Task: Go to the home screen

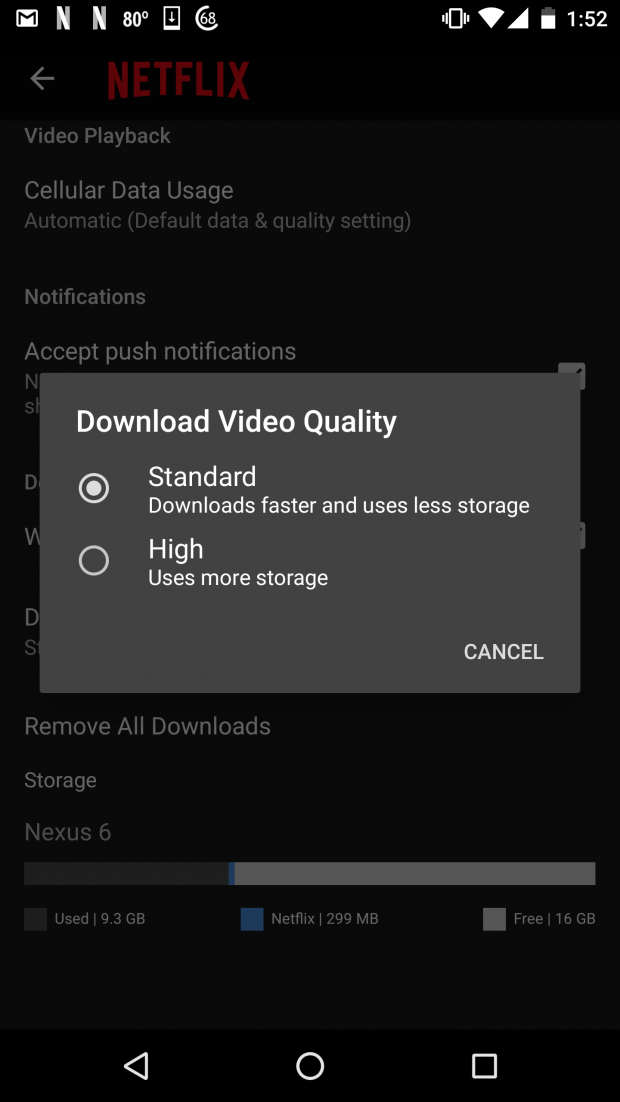Action: [310, 1065]
